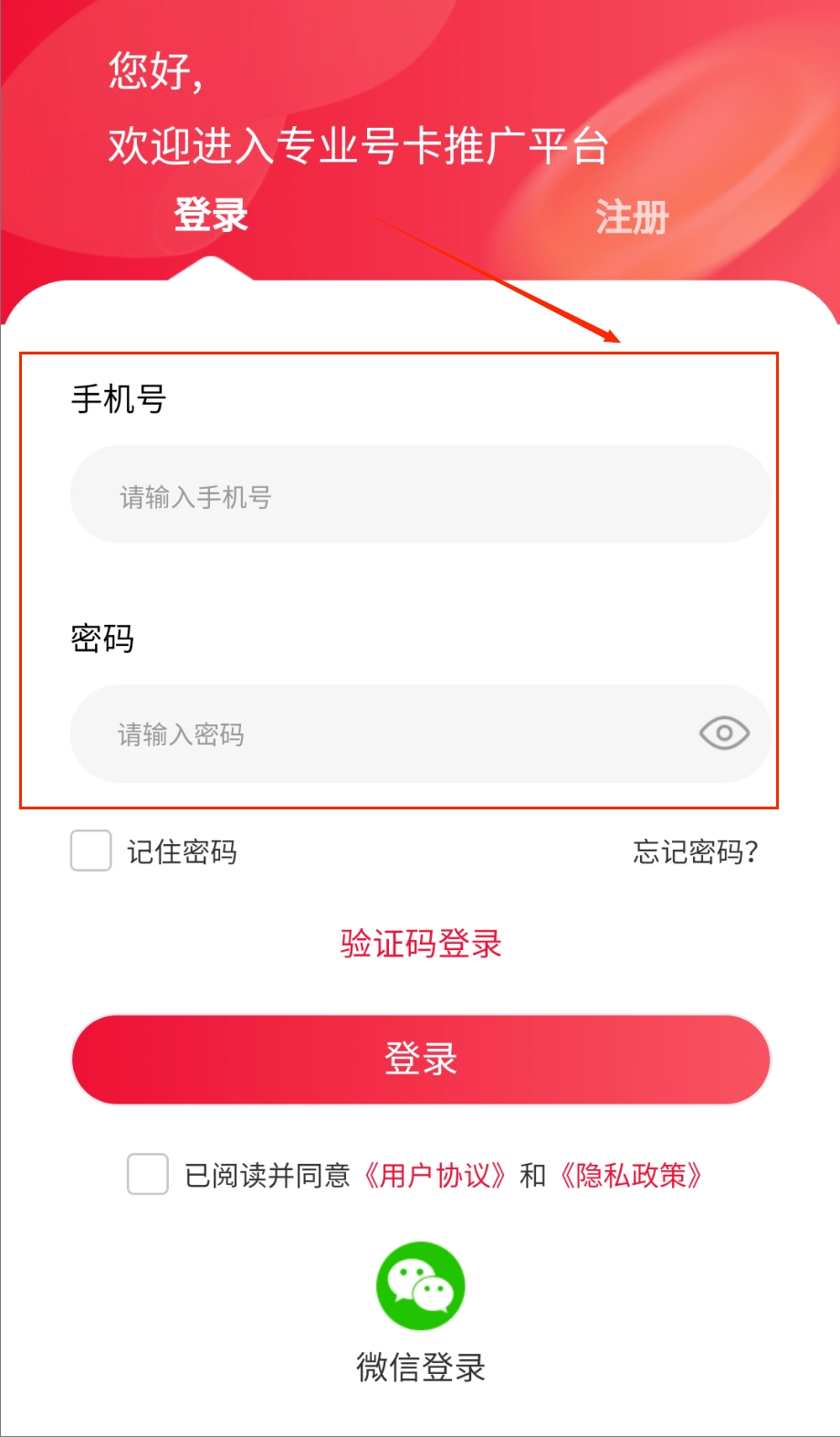Tap the red 登录 button
Viewport: 840px width, 1437px height.
click(421, 1059)
